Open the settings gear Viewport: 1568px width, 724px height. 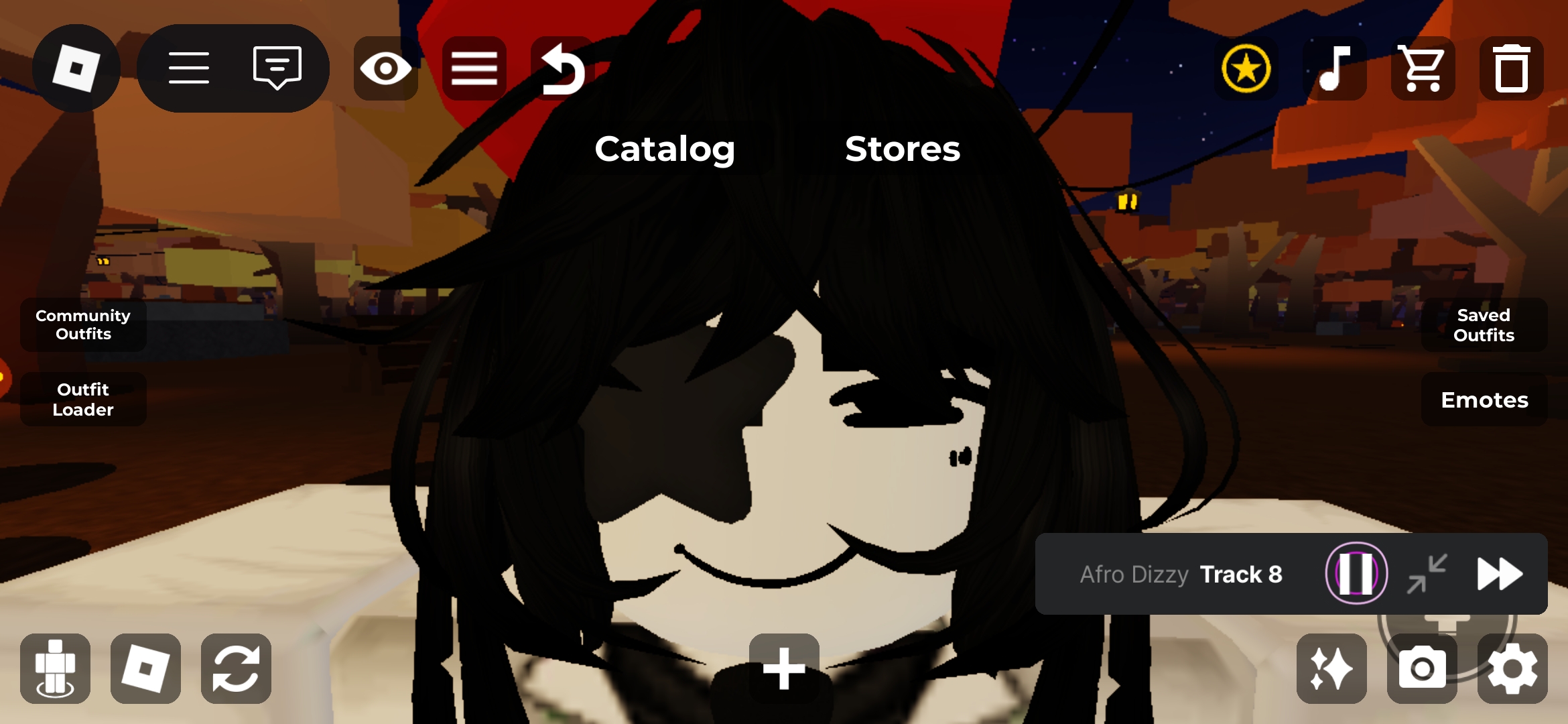(1512, 668)
